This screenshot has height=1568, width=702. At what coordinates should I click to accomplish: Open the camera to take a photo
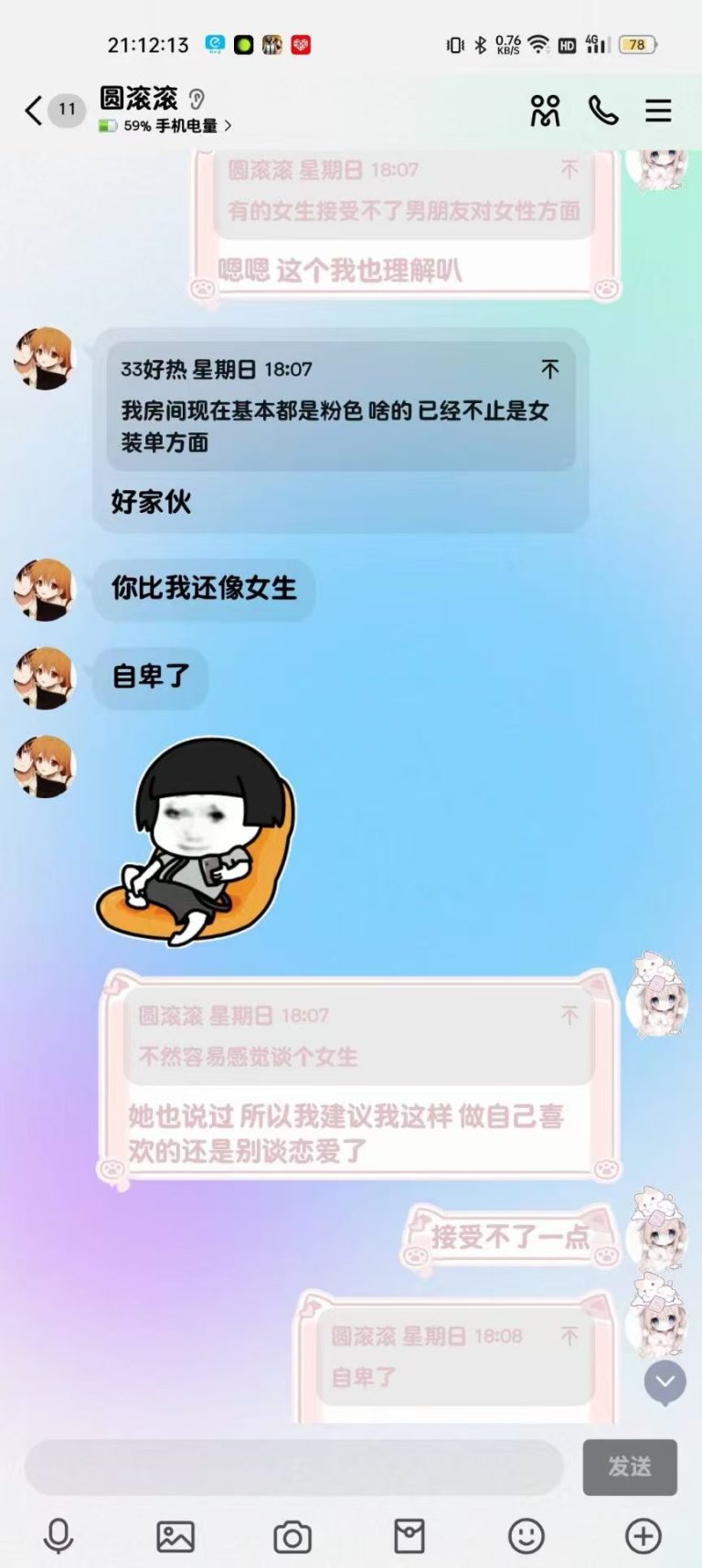pos(292,1537)
